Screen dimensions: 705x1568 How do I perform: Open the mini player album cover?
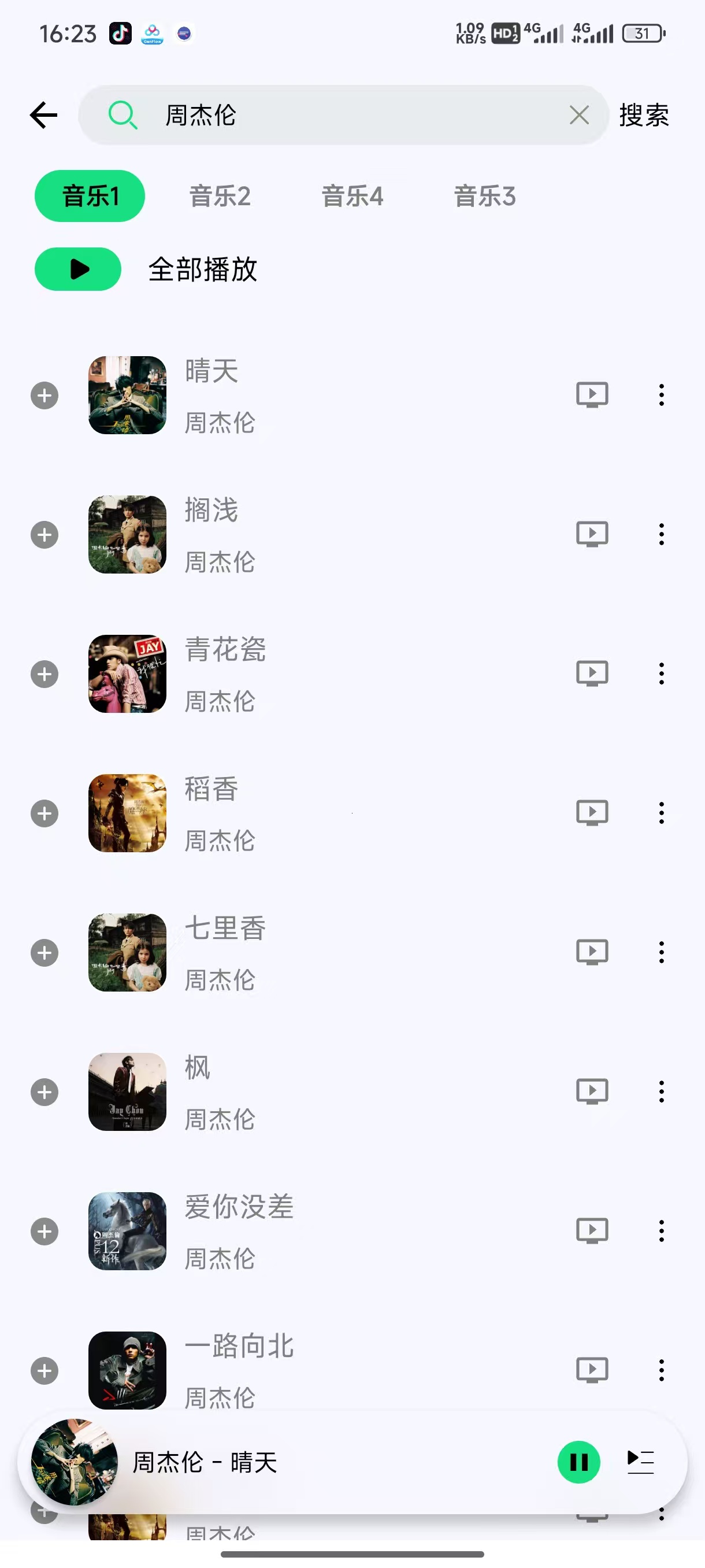pyautogui.click(x=74, y=1462)
